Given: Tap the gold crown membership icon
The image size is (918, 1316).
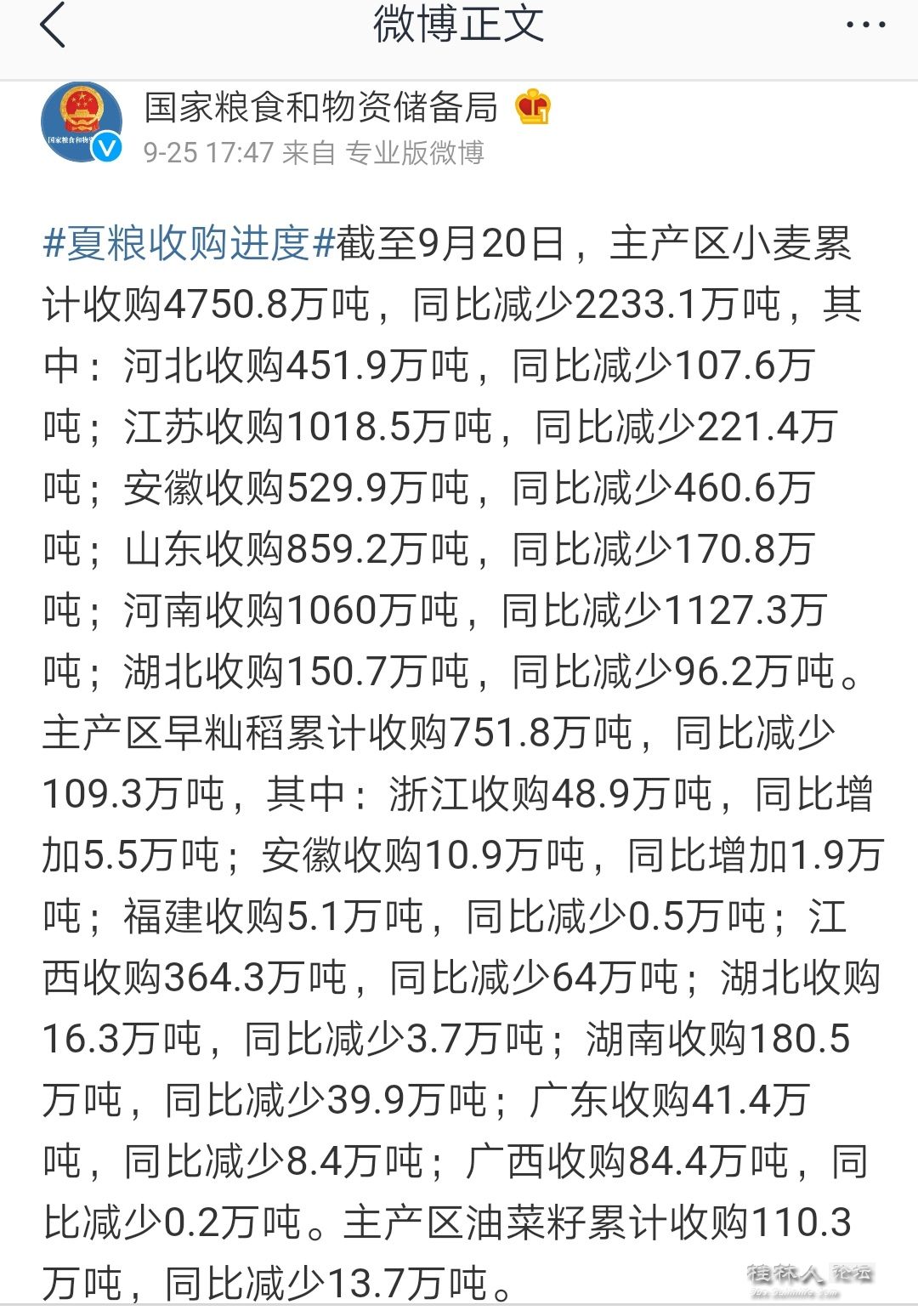Looking at the screenshot, I should [x=531, y=108].
